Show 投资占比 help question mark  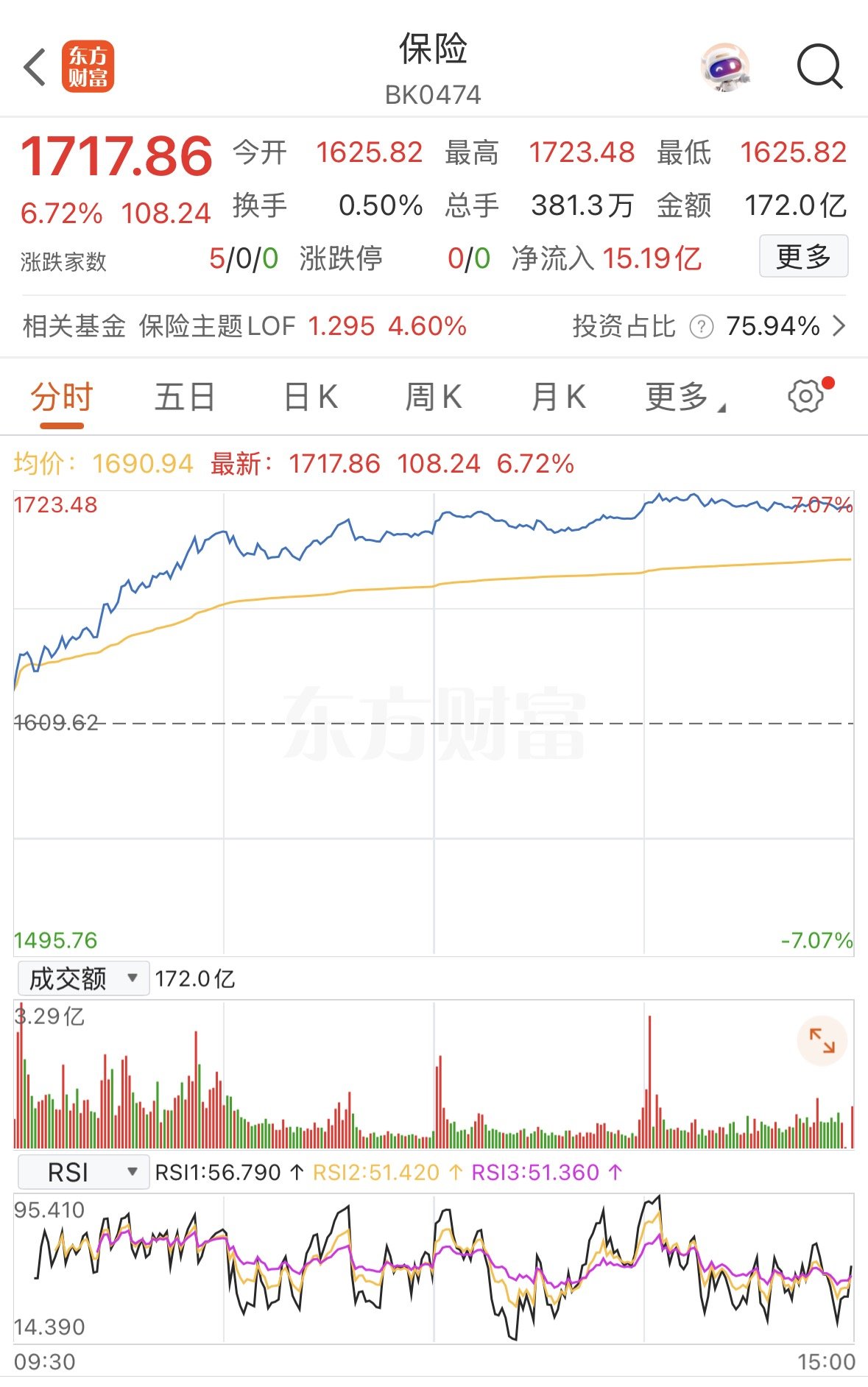point(702,326)
